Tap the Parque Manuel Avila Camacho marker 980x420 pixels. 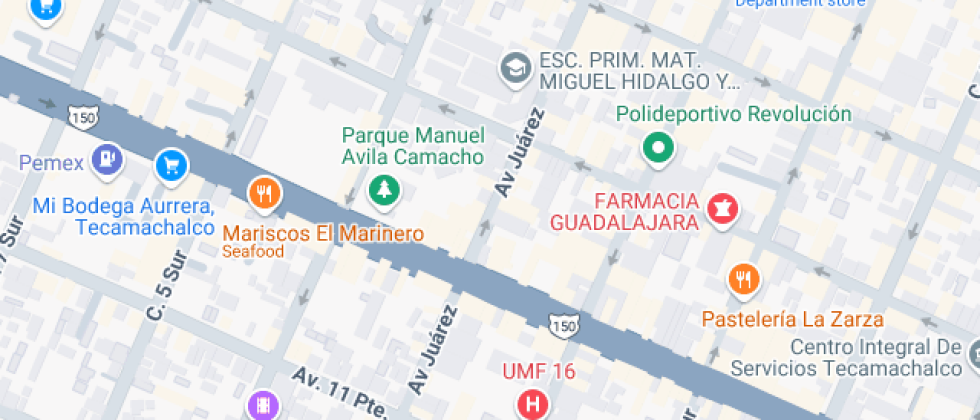[x=383, y=189]
